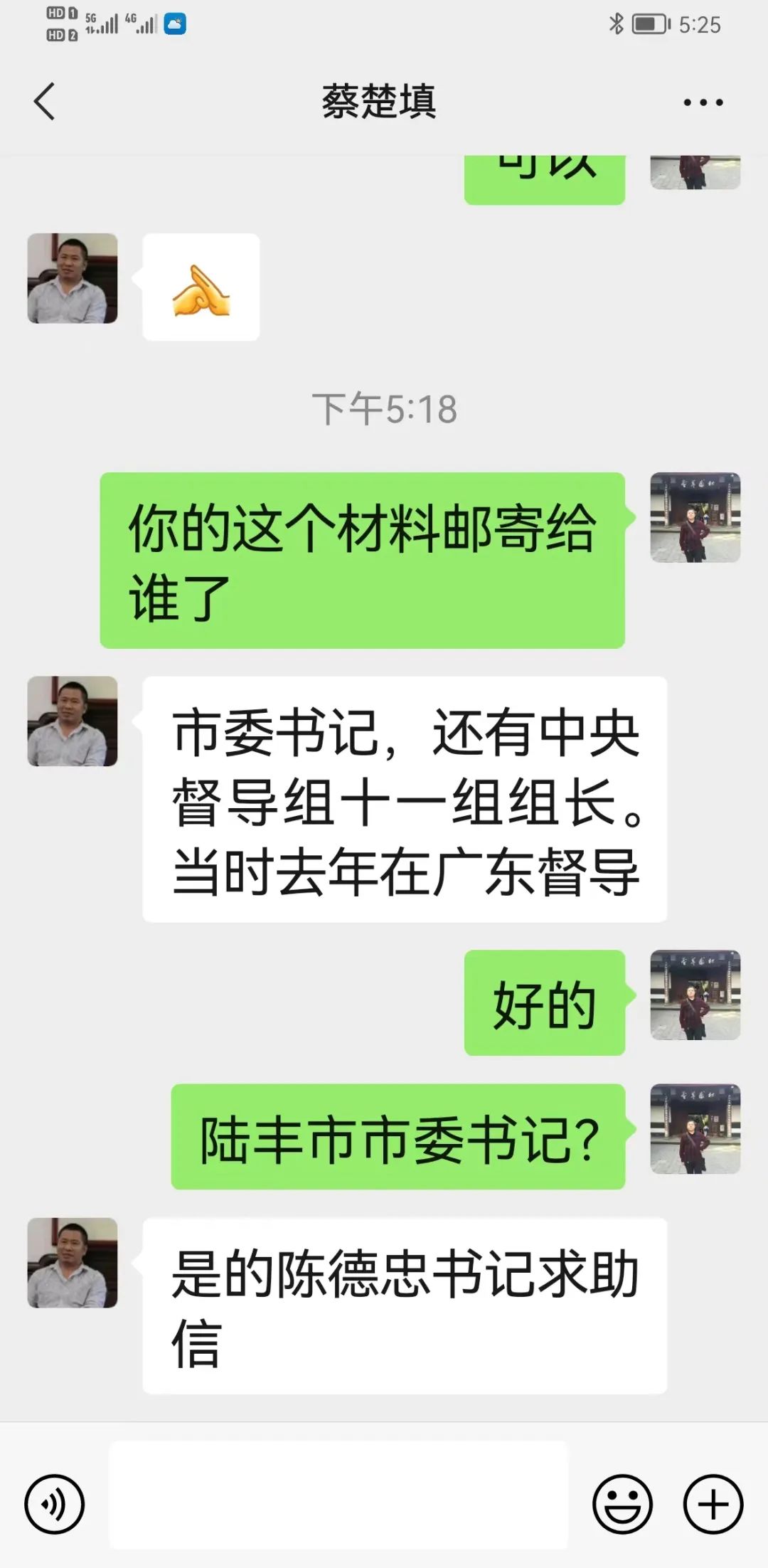Open the plus attachment menu
Viewport: 768px width, 1568px height.
pos(713,1504)
